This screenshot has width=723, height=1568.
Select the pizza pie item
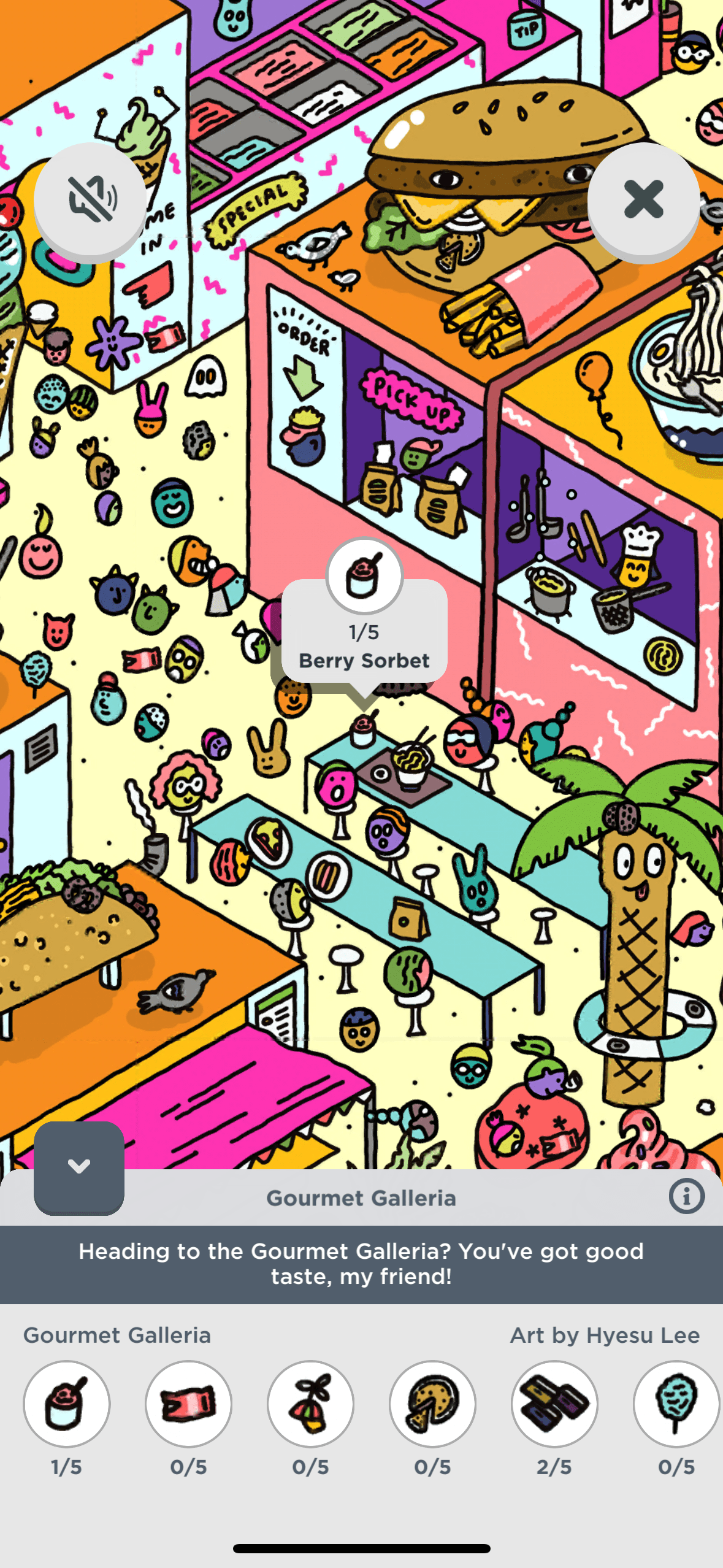pyautogui.click(x=432, y=1404)
